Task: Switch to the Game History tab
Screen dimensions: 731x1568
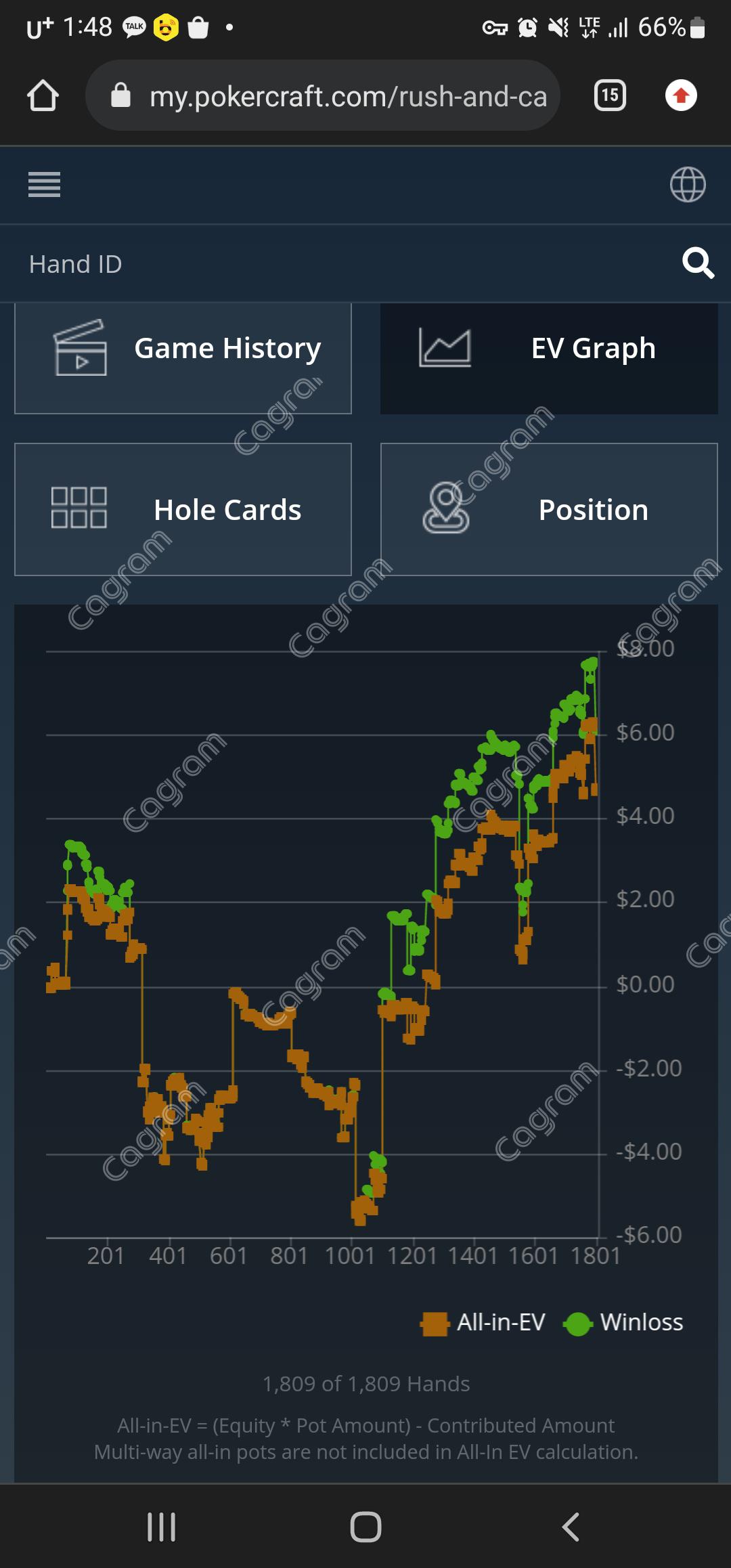Action: 183,349
